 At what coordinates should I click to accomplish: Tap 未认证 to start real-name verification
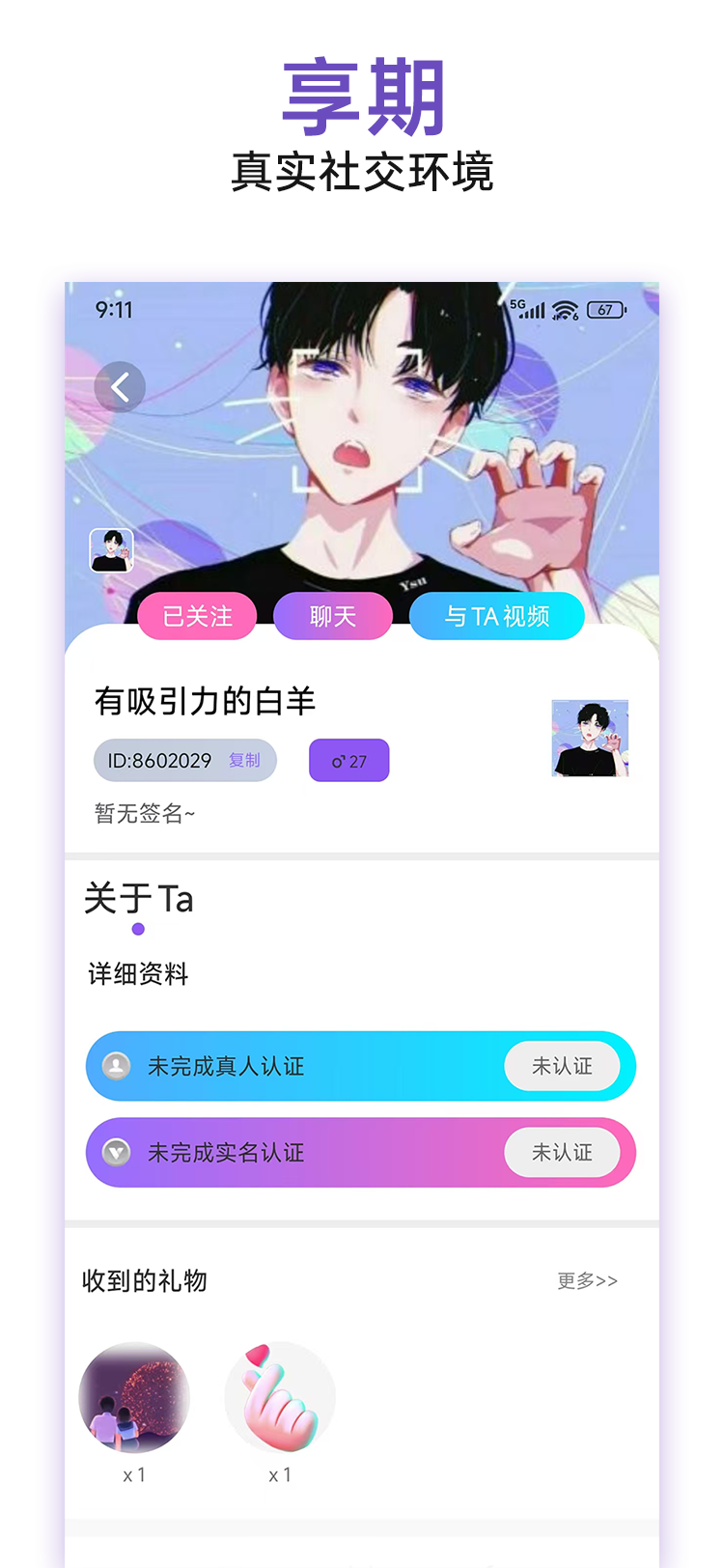tap(563, 1152)
